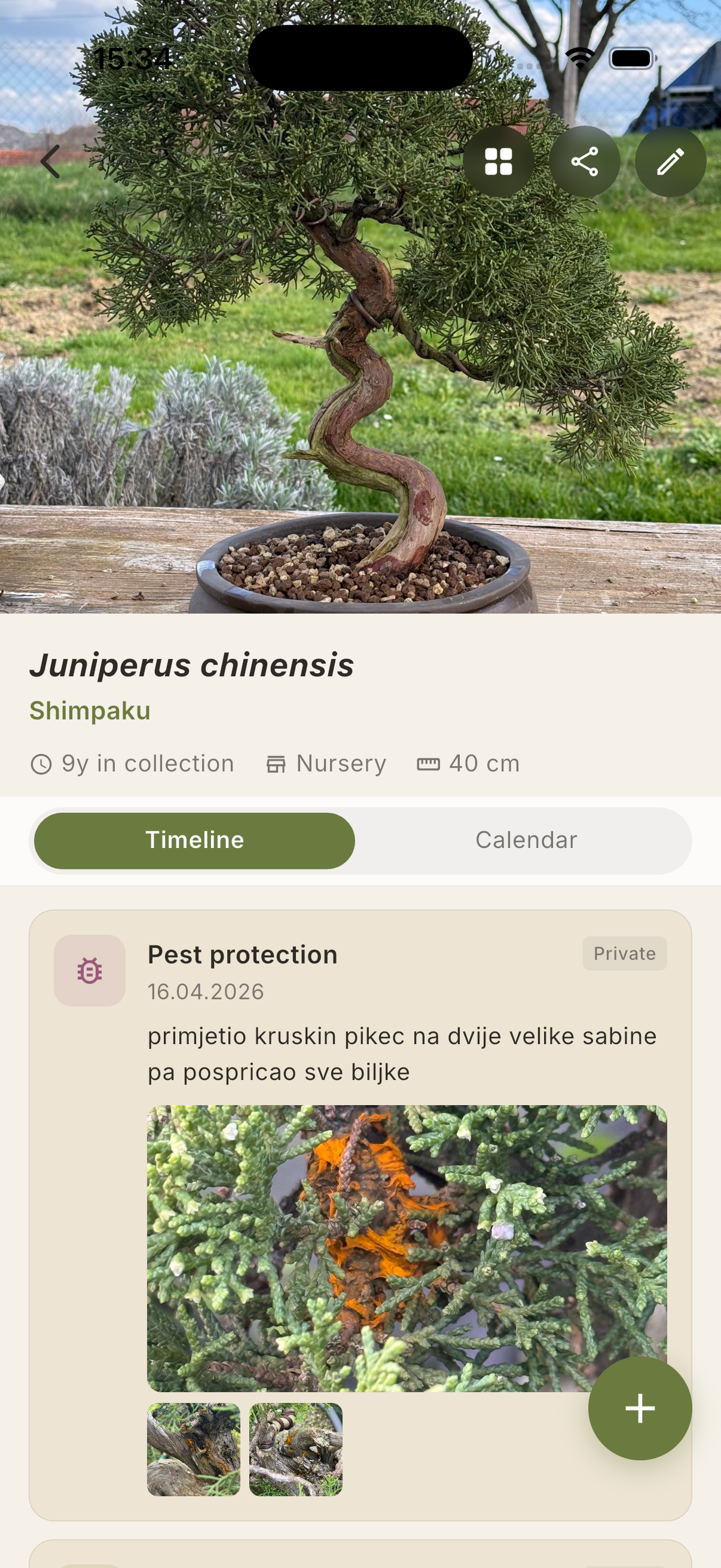The width and height of the screenshot is (721, 1568).
Task: Share this Juniperus chinensis tree
Action: (x=584, y=161)
